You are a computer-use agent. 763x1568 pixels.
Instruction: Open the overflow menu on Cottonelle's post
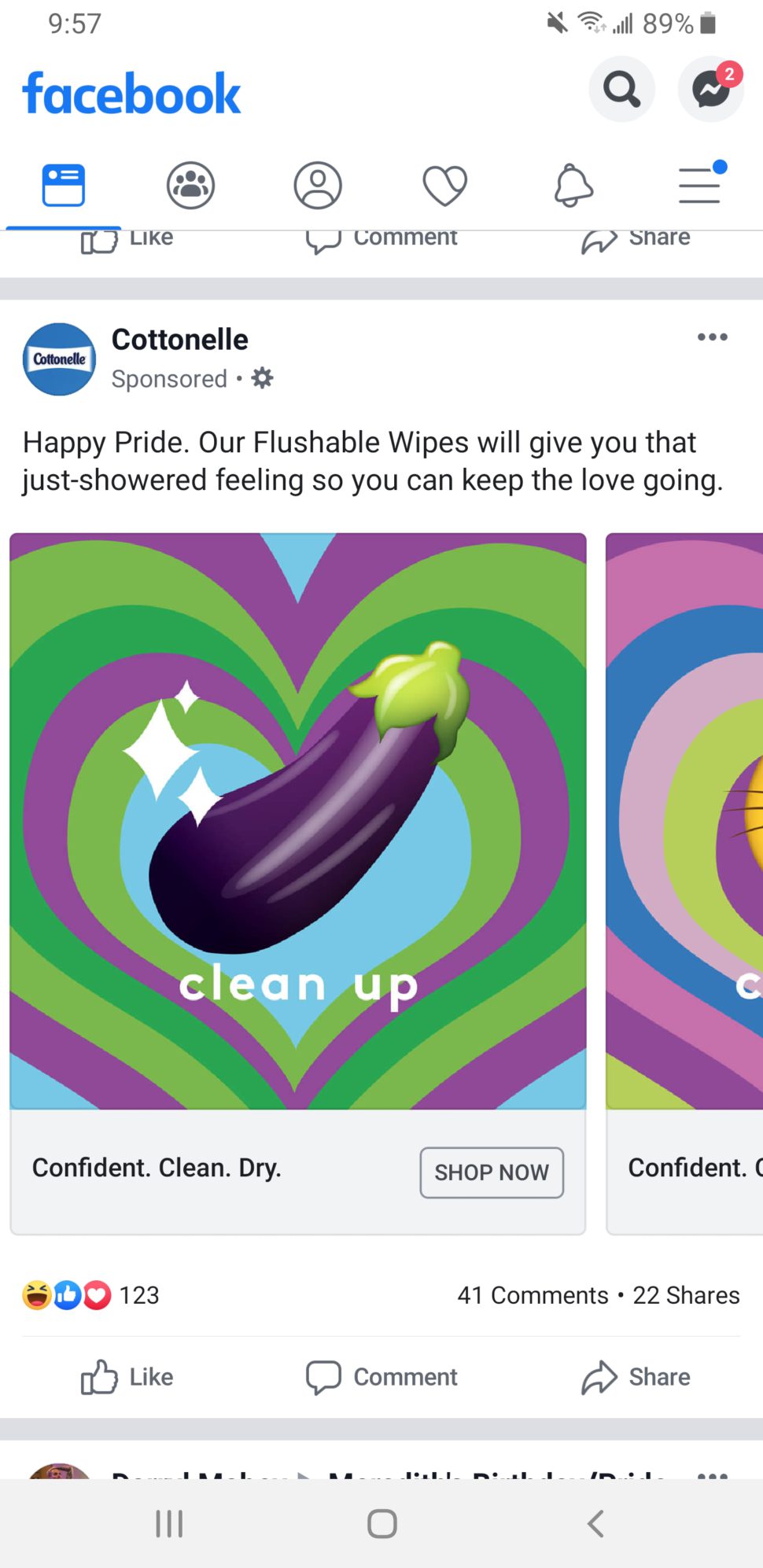(712, 337)
